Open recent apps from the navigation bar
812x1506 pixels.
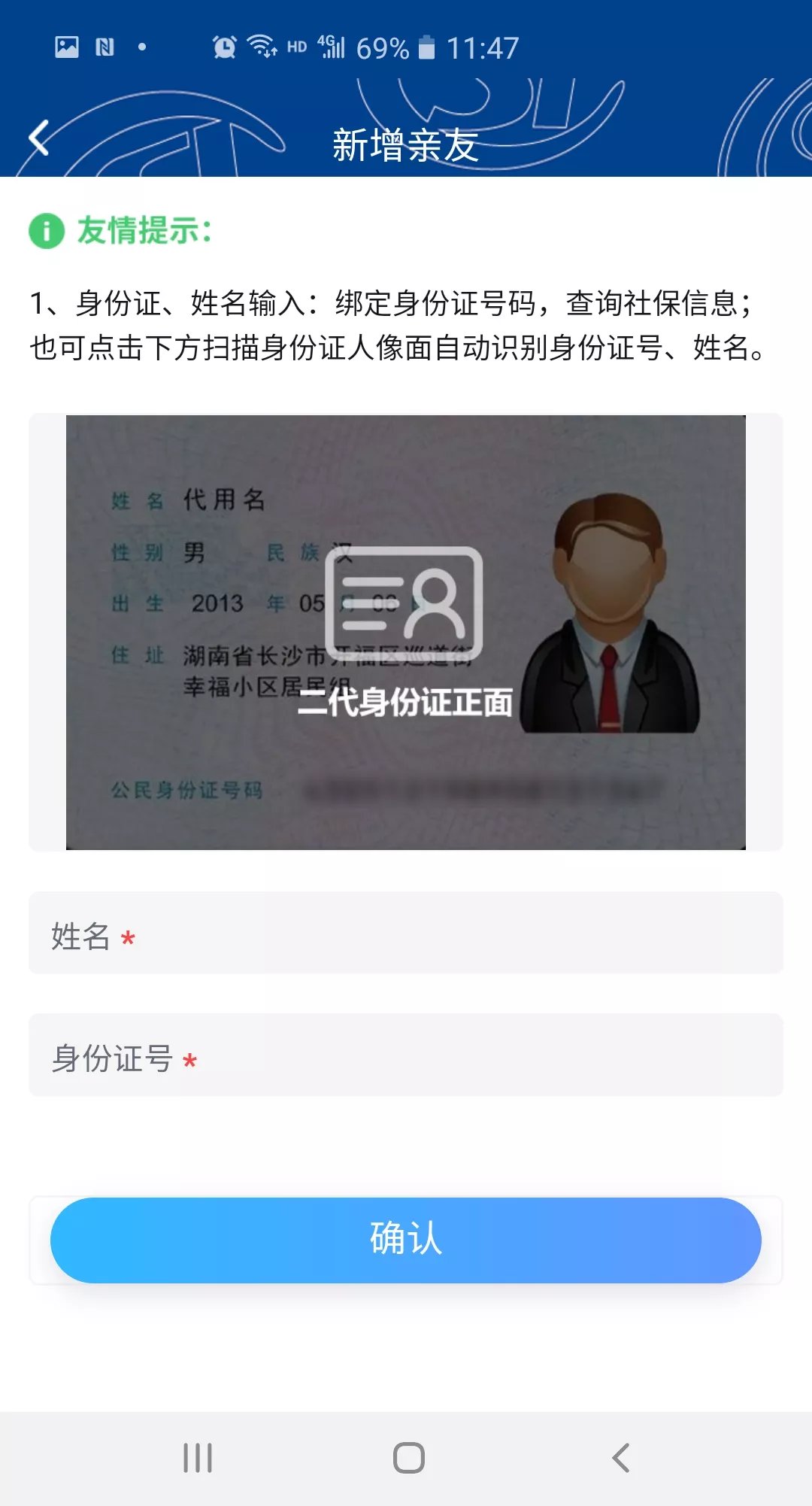coord(198,1458)
